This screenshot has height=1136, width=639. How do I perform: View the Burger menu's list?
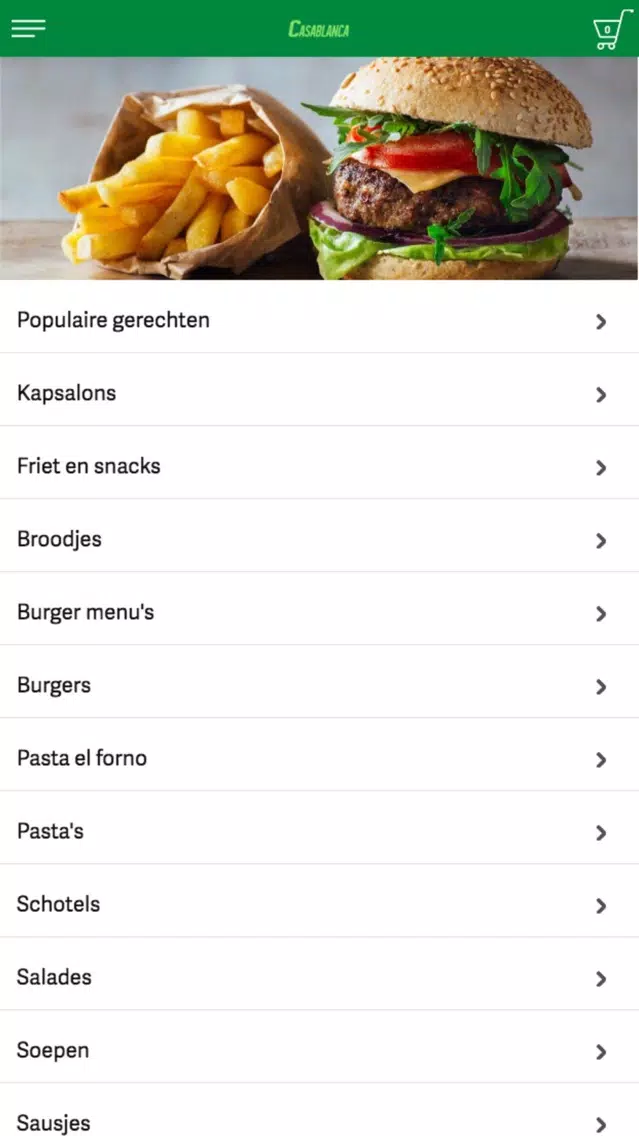pos(319,613)
